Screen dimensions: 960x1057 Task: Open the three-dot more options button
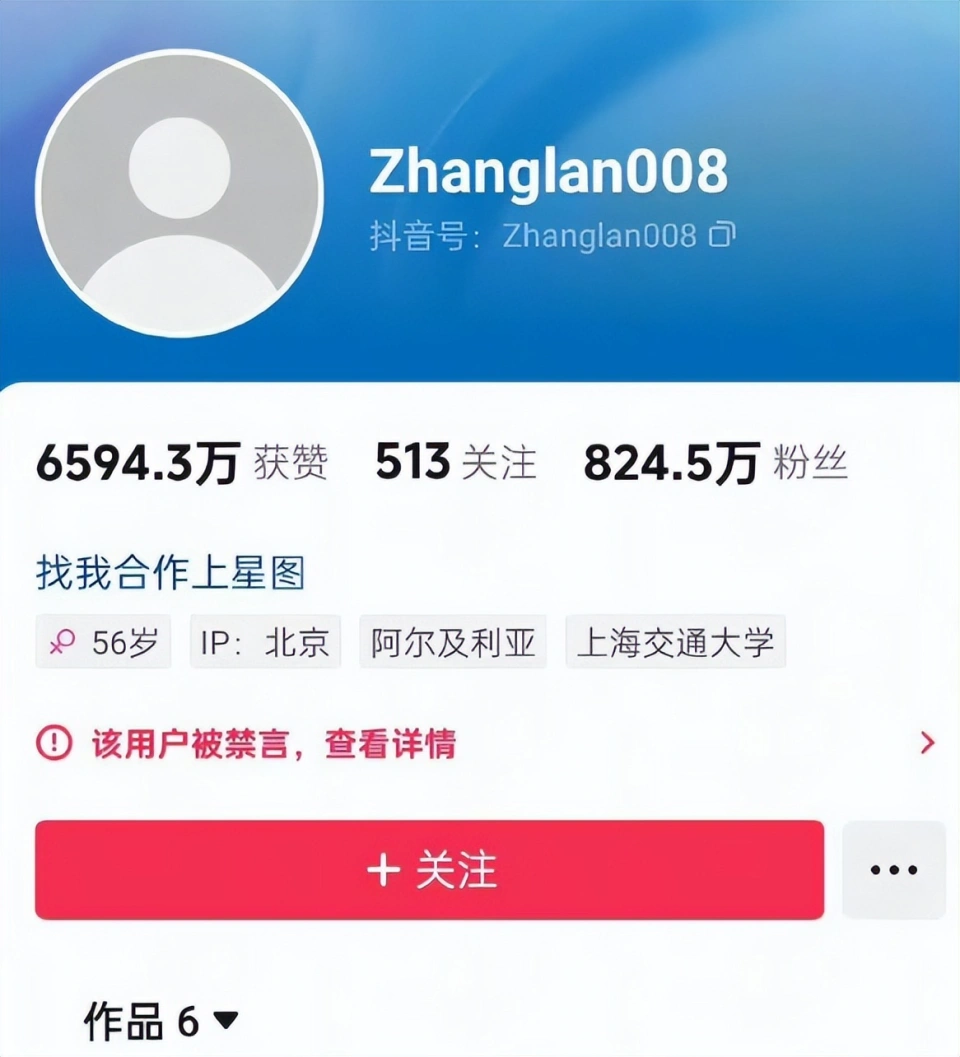(893, 869)
